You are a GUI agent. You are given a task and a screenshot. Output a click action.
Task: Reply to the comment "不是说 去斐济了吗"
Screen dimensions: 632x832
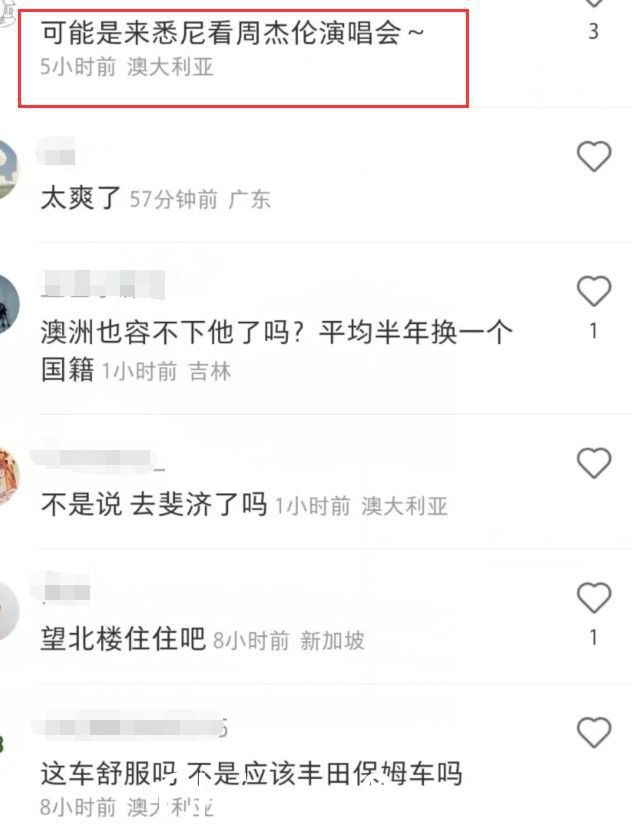153,505
